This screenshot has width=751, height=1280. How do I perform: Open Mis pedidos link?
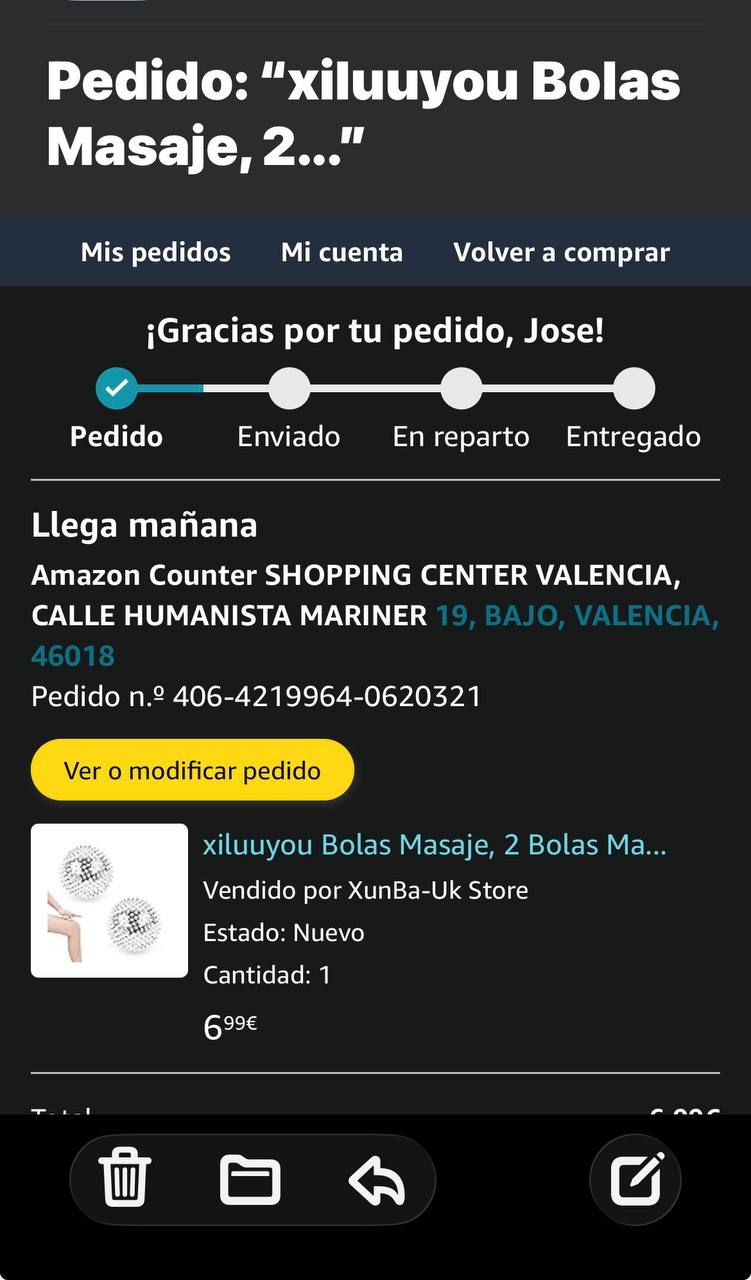[155, 252]
